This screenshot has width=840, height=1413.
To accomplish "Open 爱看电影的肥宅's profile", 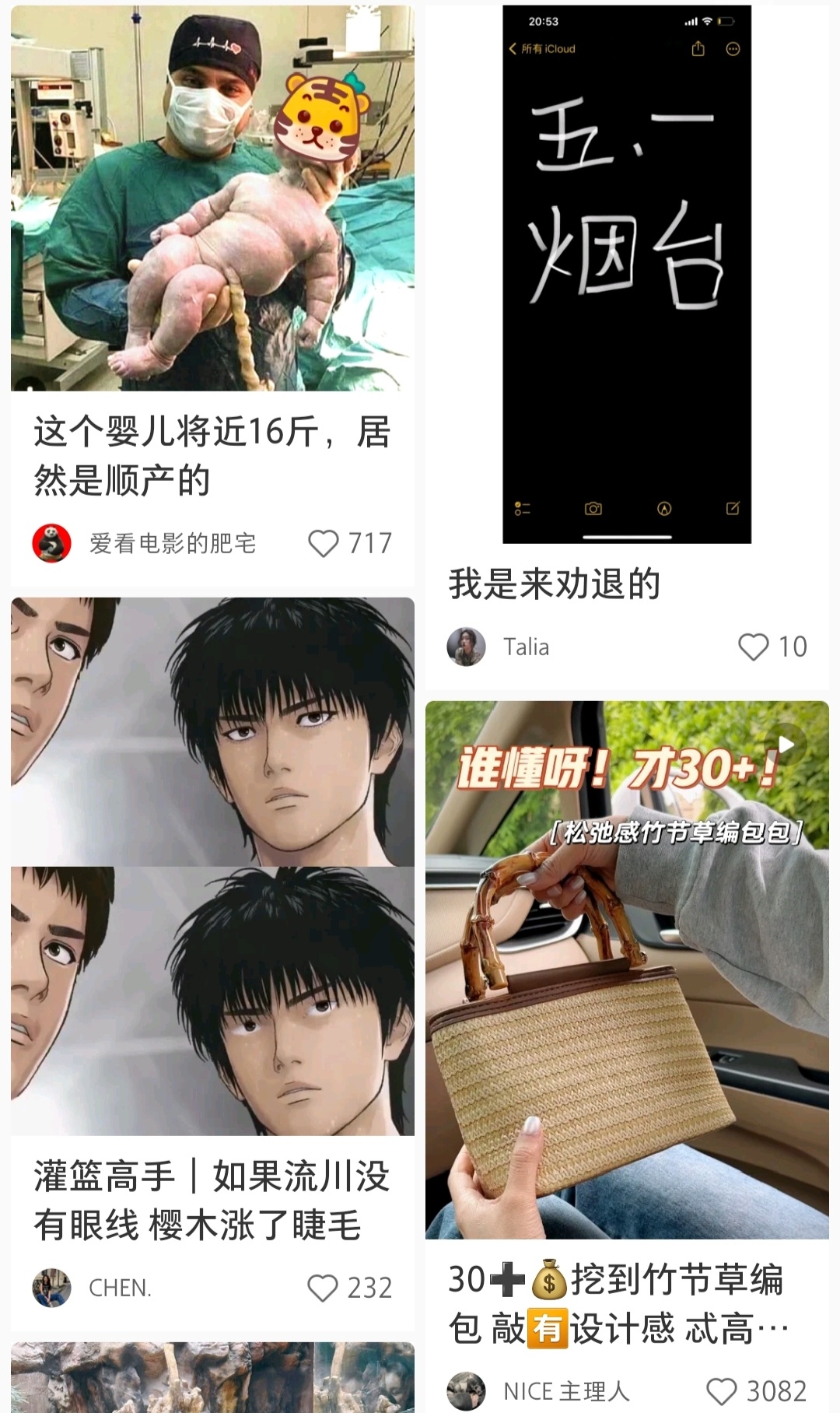I will (x=52, y=543).
